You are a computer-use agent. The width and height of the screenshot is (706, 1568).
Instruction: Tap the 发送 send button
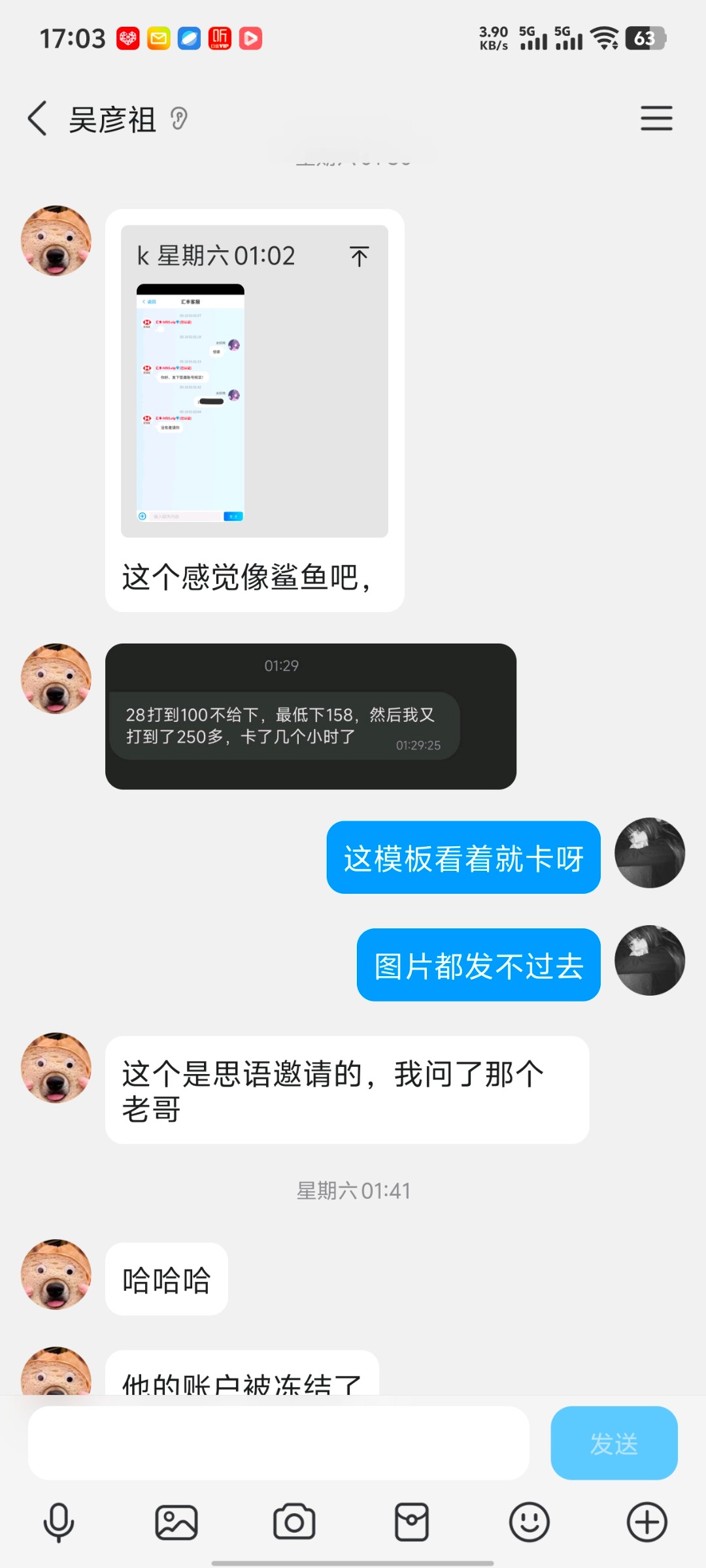pyautogui.click(x=613, y=1443)
